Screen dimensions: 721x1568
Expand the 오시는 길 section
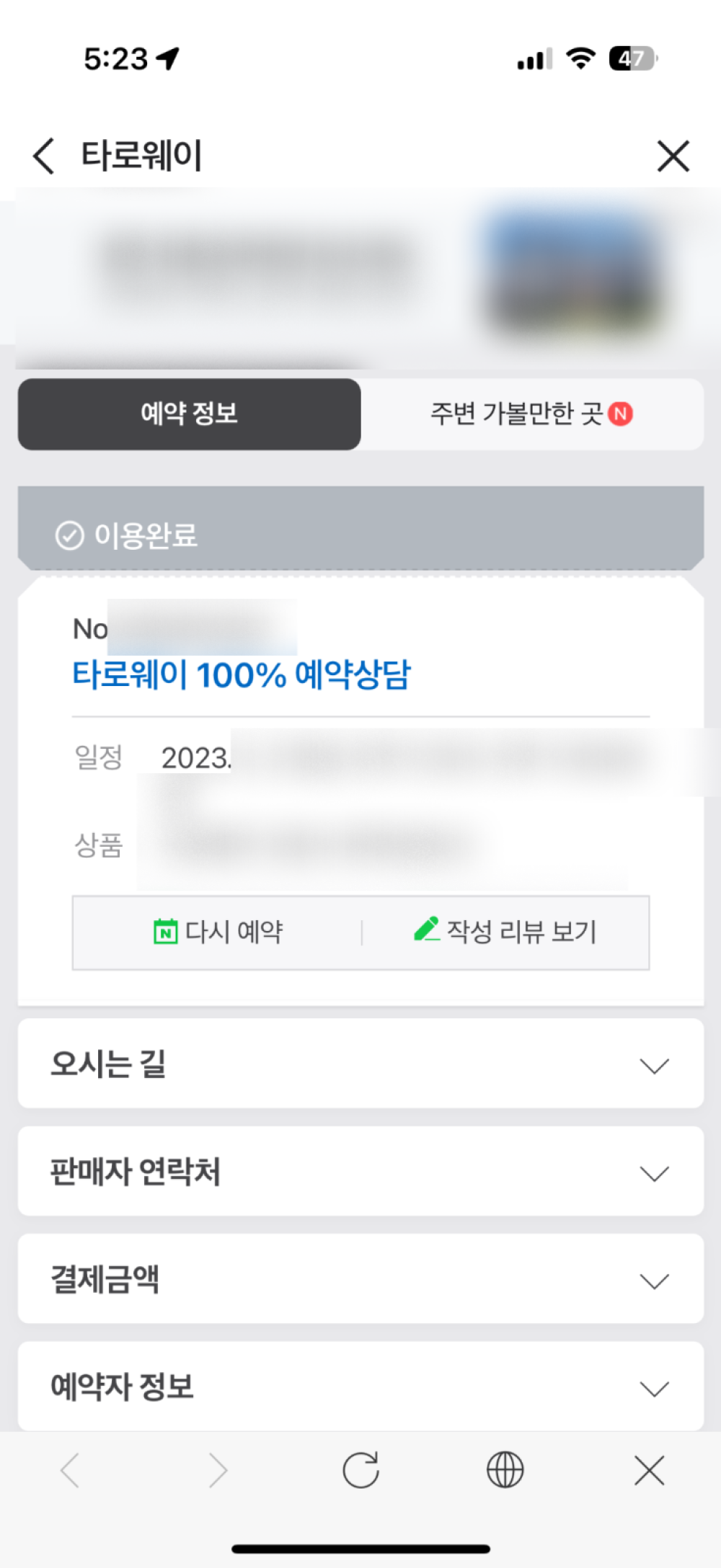pos(360,1064)
